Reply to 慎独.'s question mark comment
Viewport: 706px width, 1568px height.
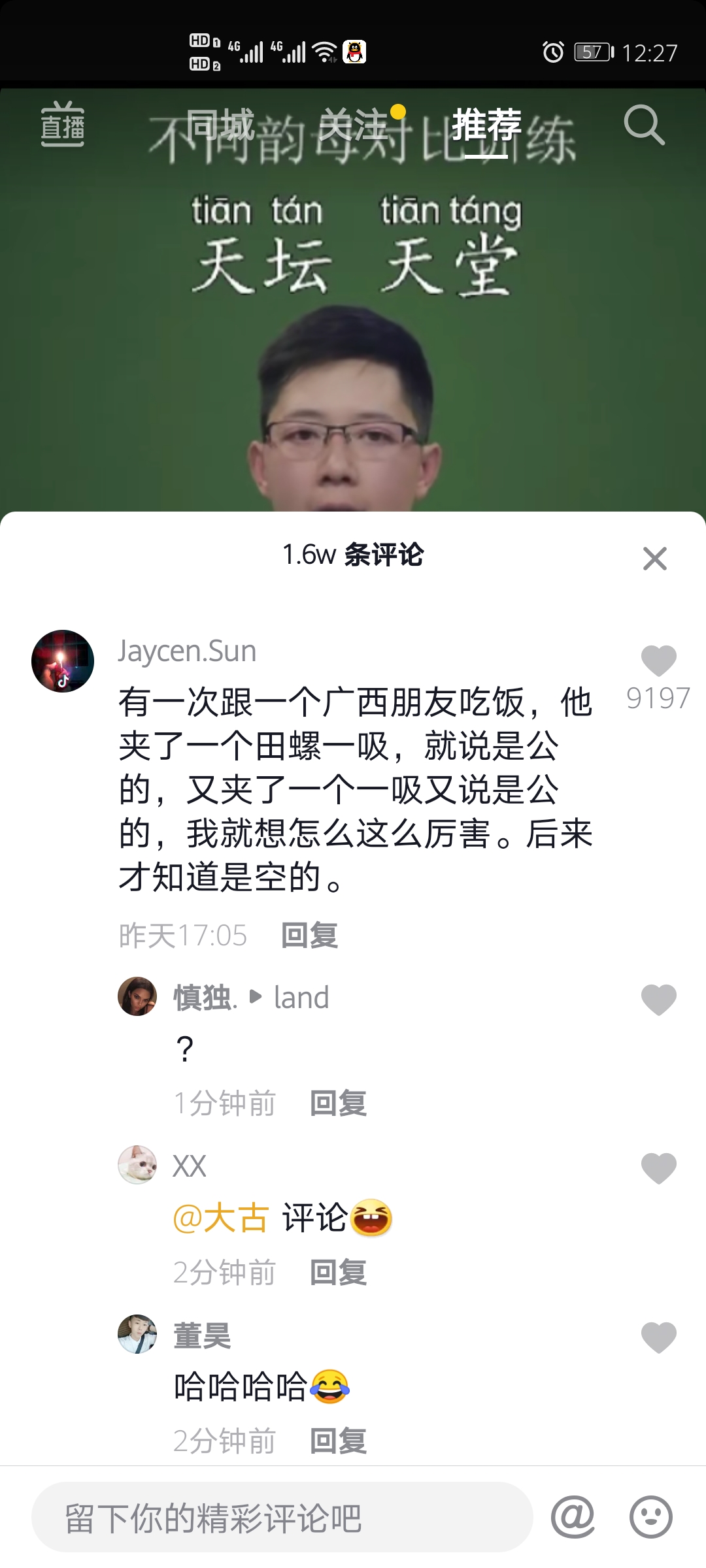pos(338,1103)
